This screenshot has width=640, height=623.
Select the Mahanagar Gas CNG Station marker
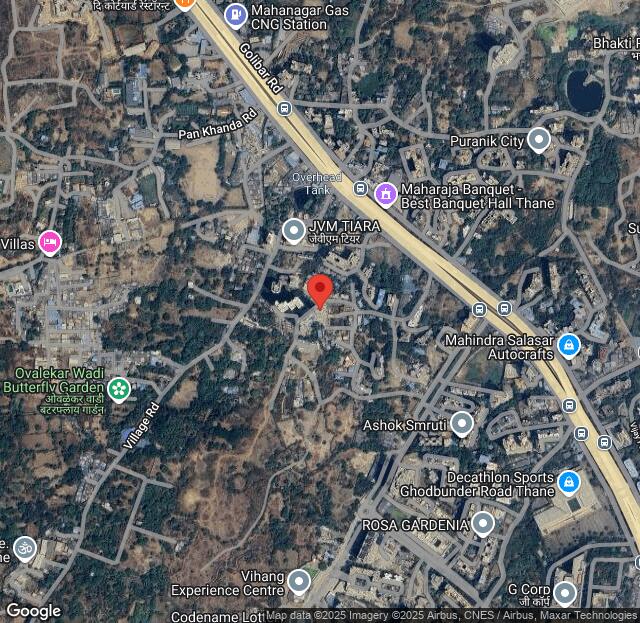(x=235, y=15)
